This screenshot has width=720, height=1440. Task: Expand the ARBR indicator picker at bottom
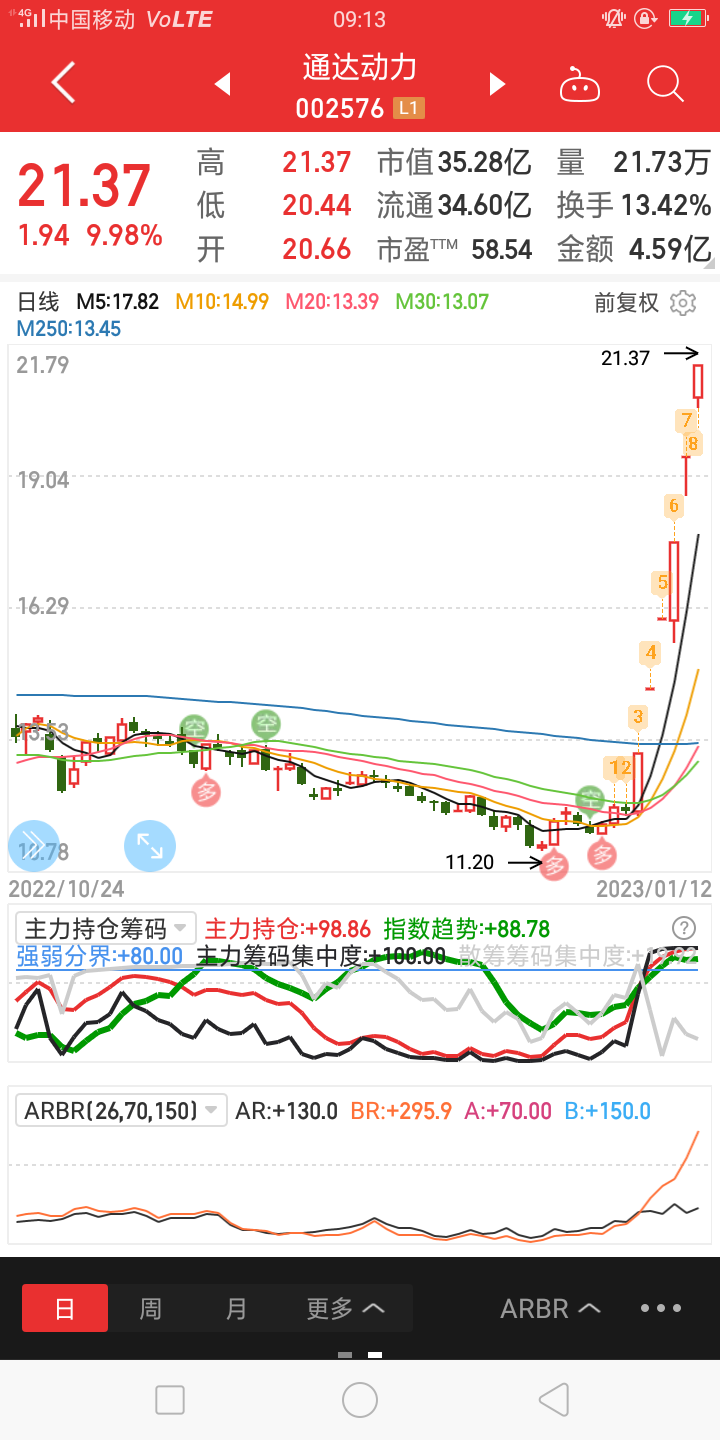550,1308
